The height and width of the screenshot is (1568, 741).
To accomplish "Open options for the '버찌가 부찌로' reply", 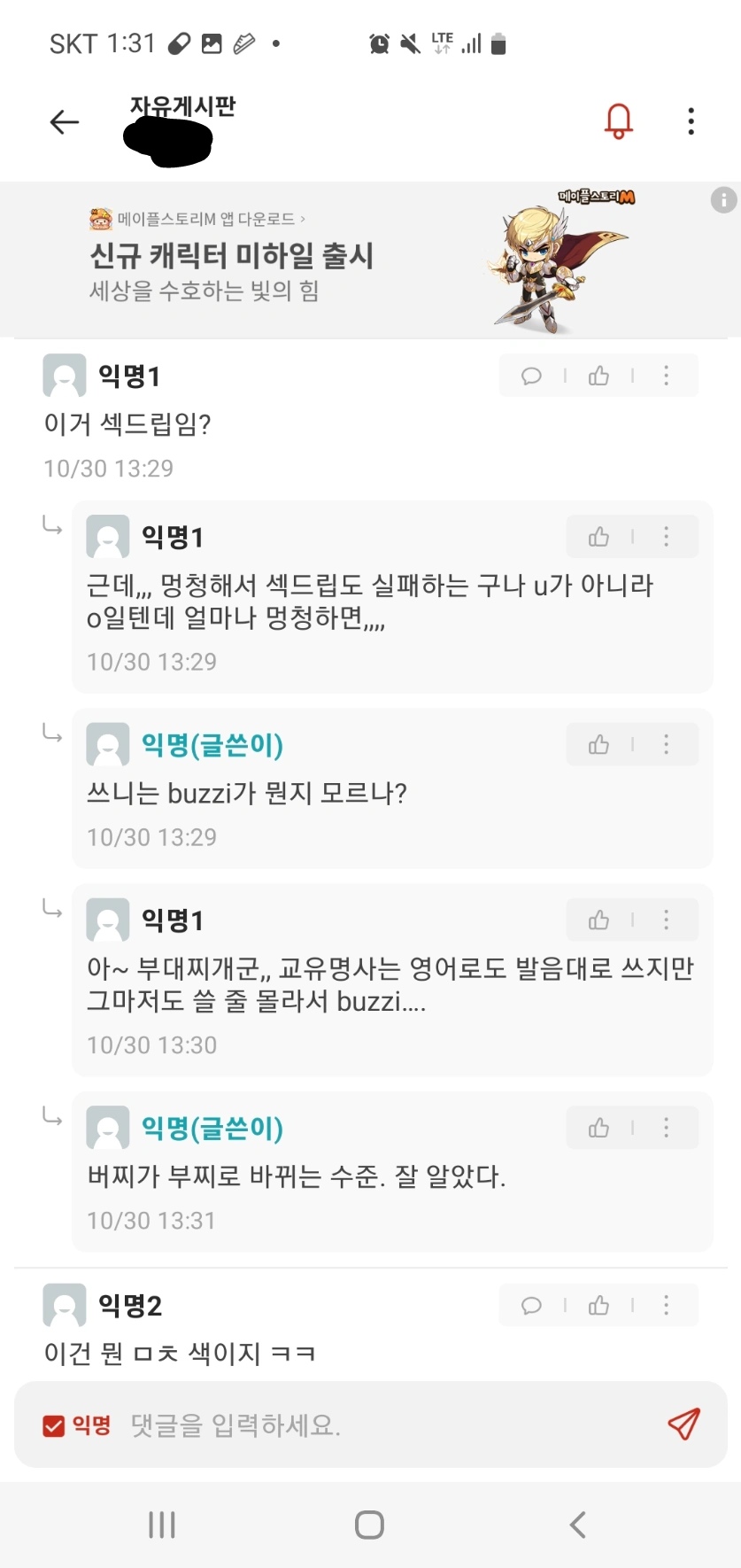I will [666, 1127].
